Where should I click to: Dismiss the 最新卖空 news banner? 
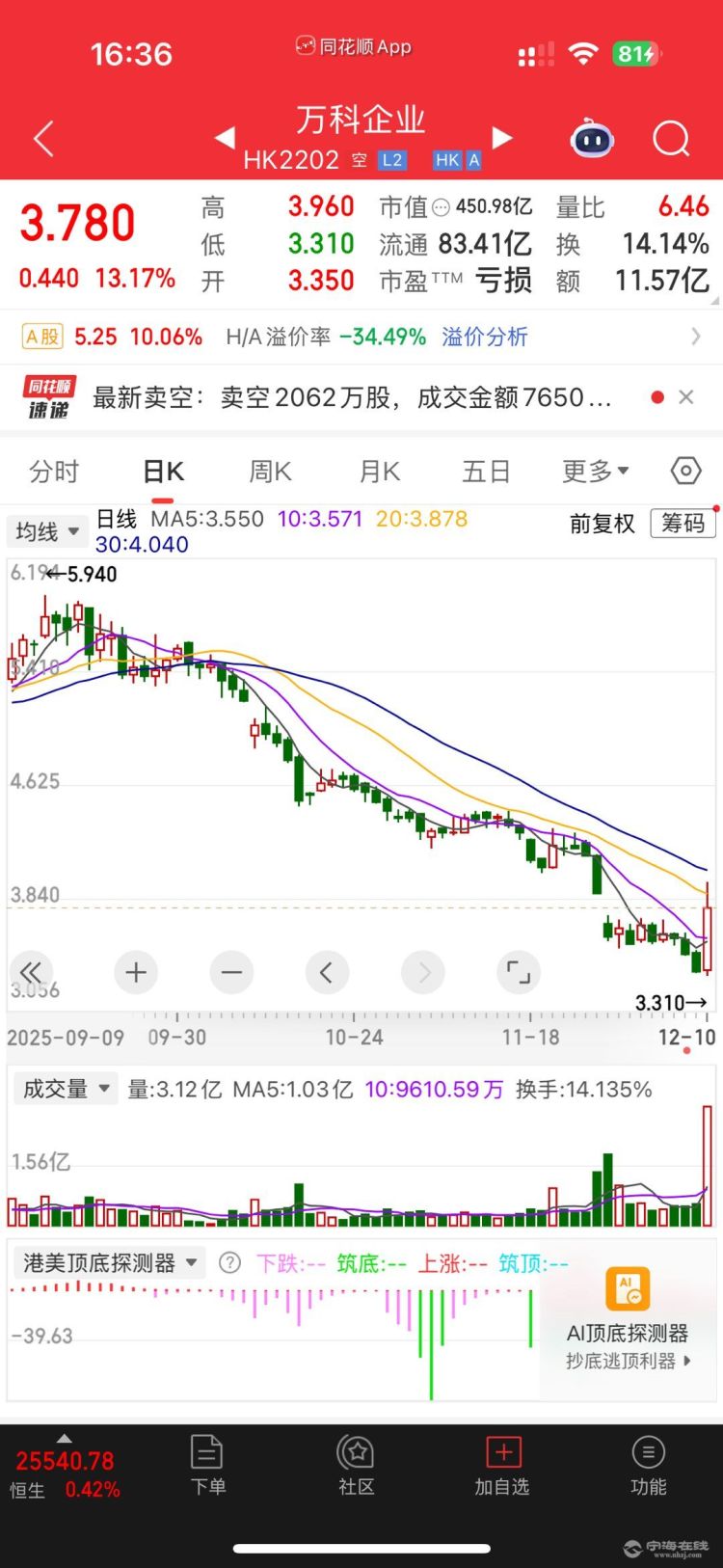pos(686,397)
